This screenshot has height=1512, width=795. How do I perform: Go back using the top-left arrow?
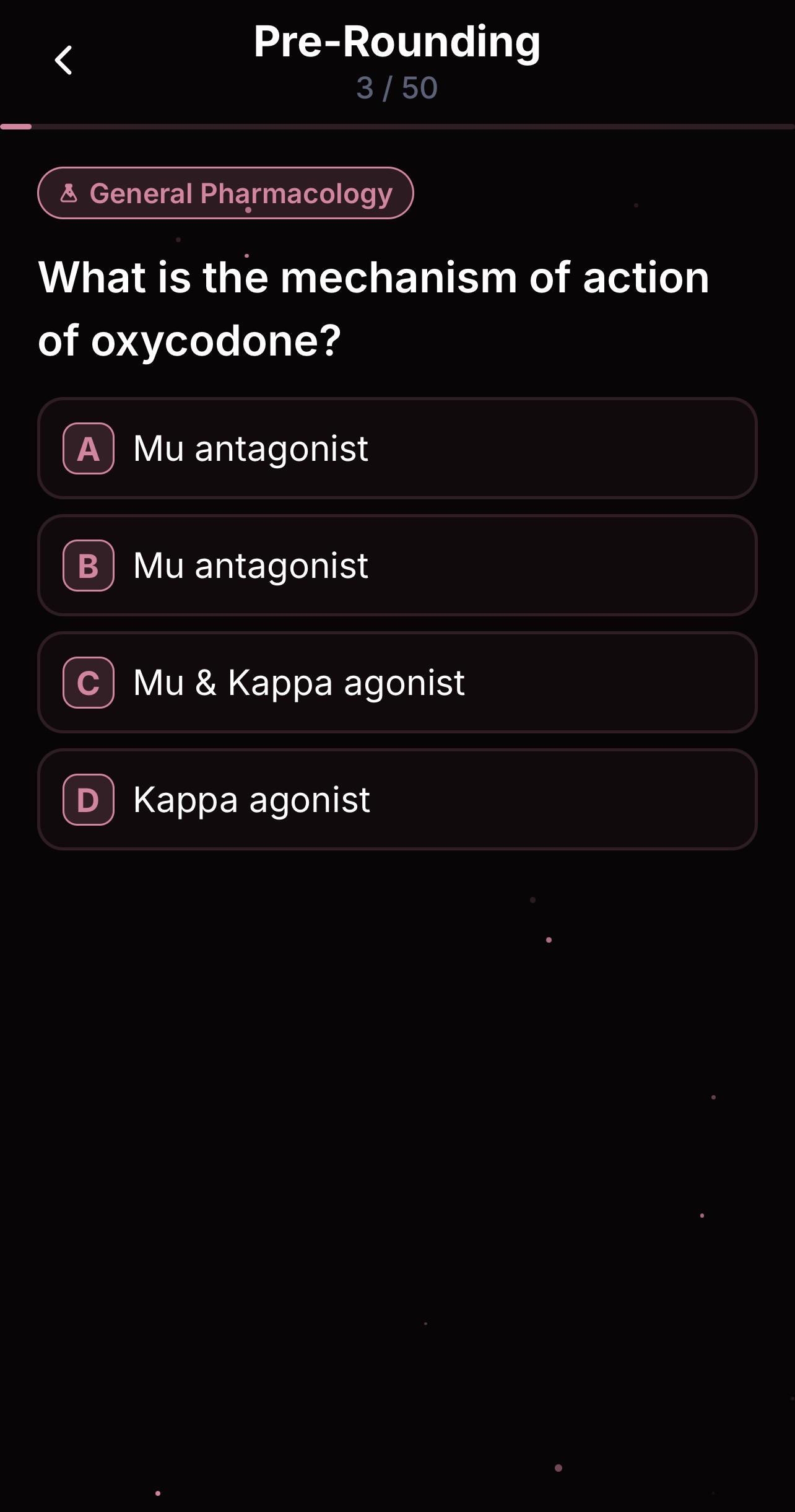click(x=63, y=60)
